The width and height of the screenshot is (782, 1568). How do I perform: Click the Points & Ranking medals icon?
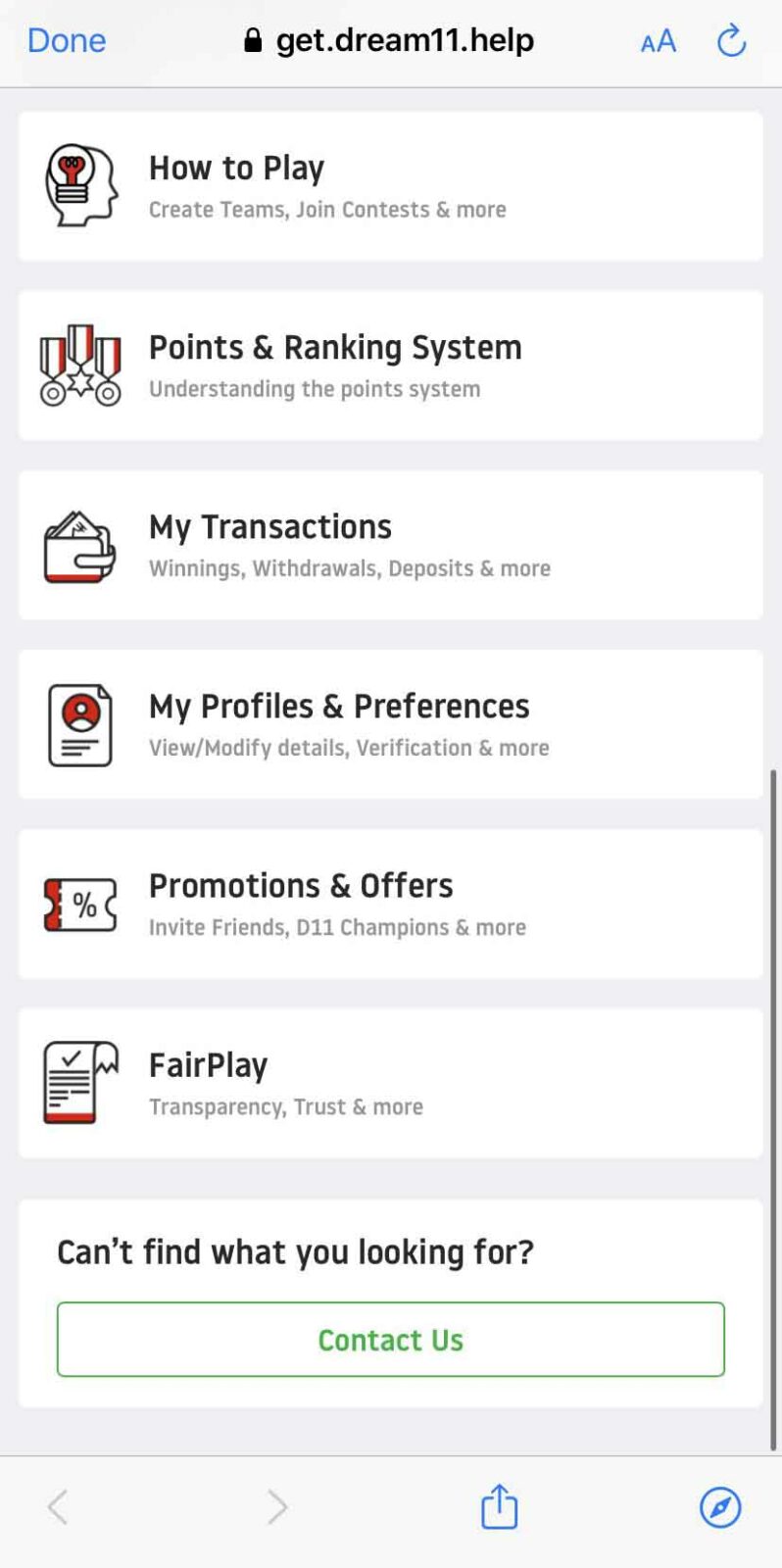[x=80, y=366]
